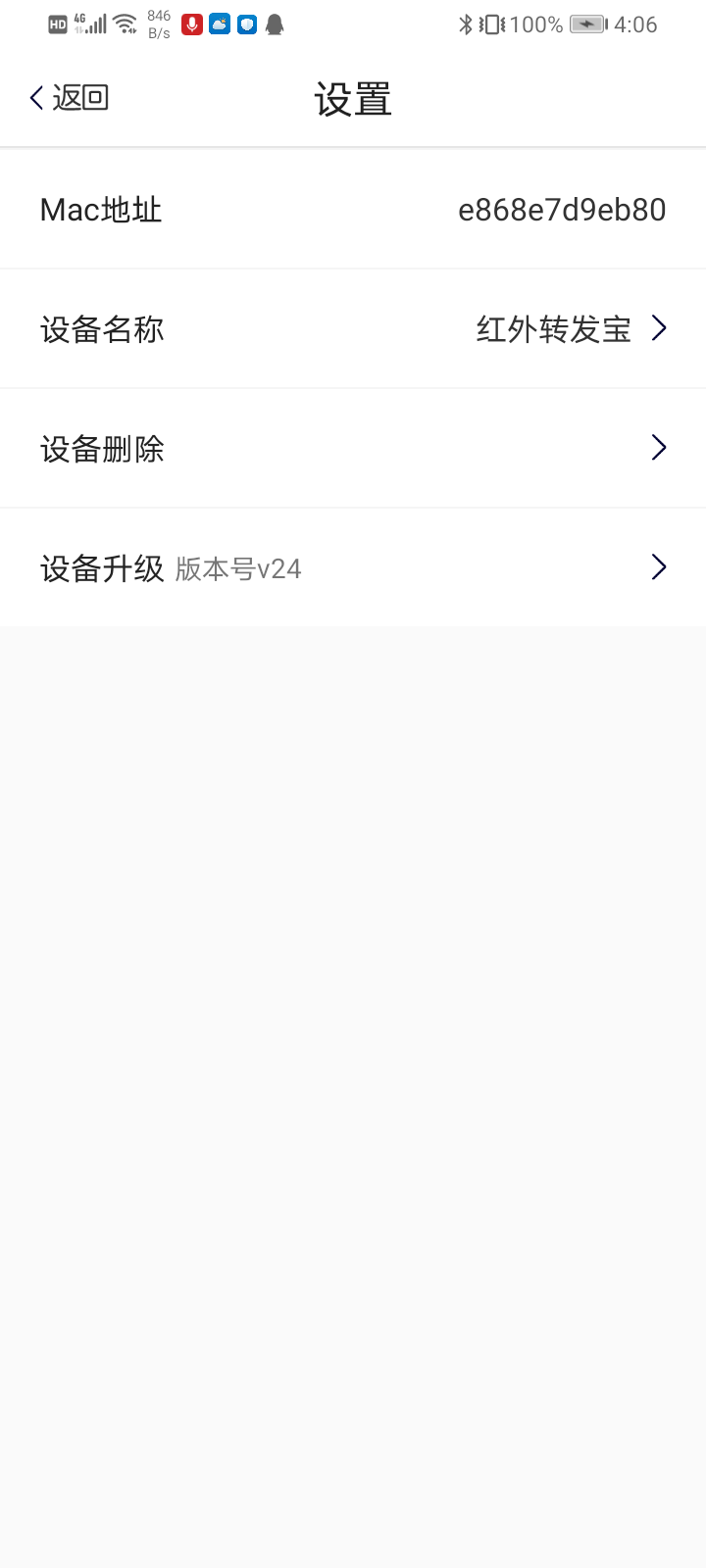Open 设备升级 to check firmware version
Image resolution: width=706 pixels, height=1568 pixels.
coord(353,568)
